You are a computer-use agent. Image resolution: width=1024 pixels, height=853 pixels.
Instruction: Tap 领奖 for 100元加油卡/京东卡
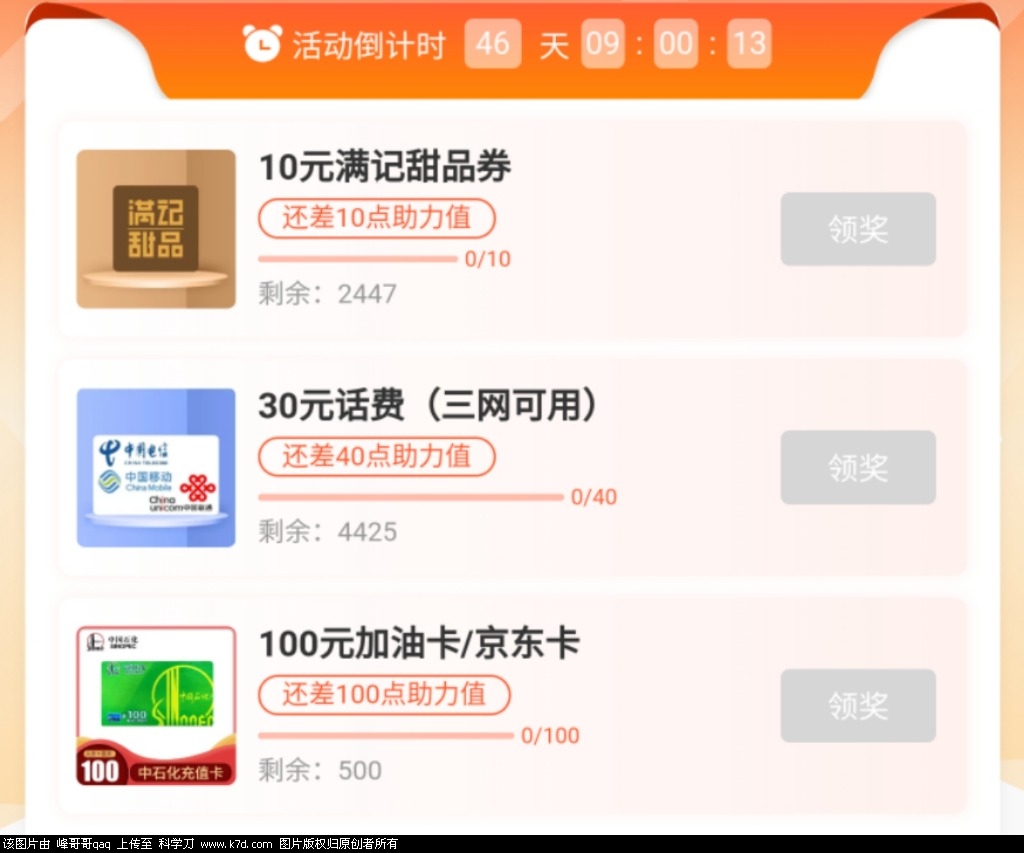pos(857,706)
